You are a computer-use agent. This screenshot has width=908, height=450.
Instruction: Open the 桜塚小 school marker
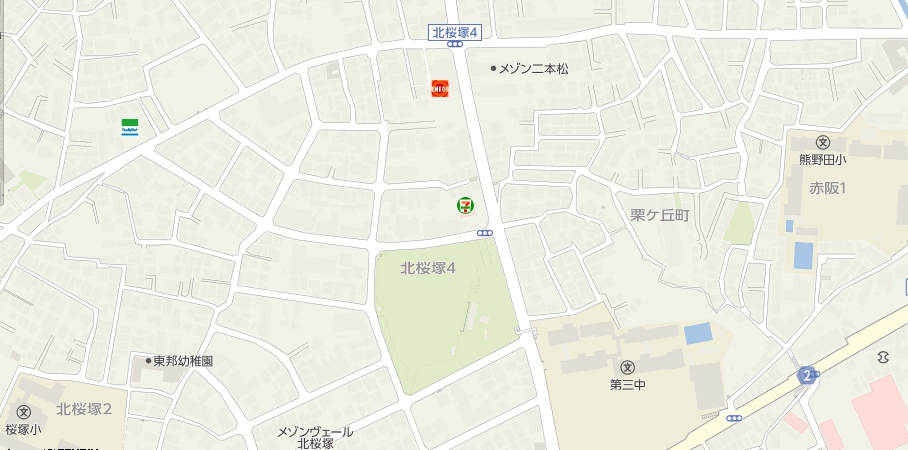click(23, 412)
